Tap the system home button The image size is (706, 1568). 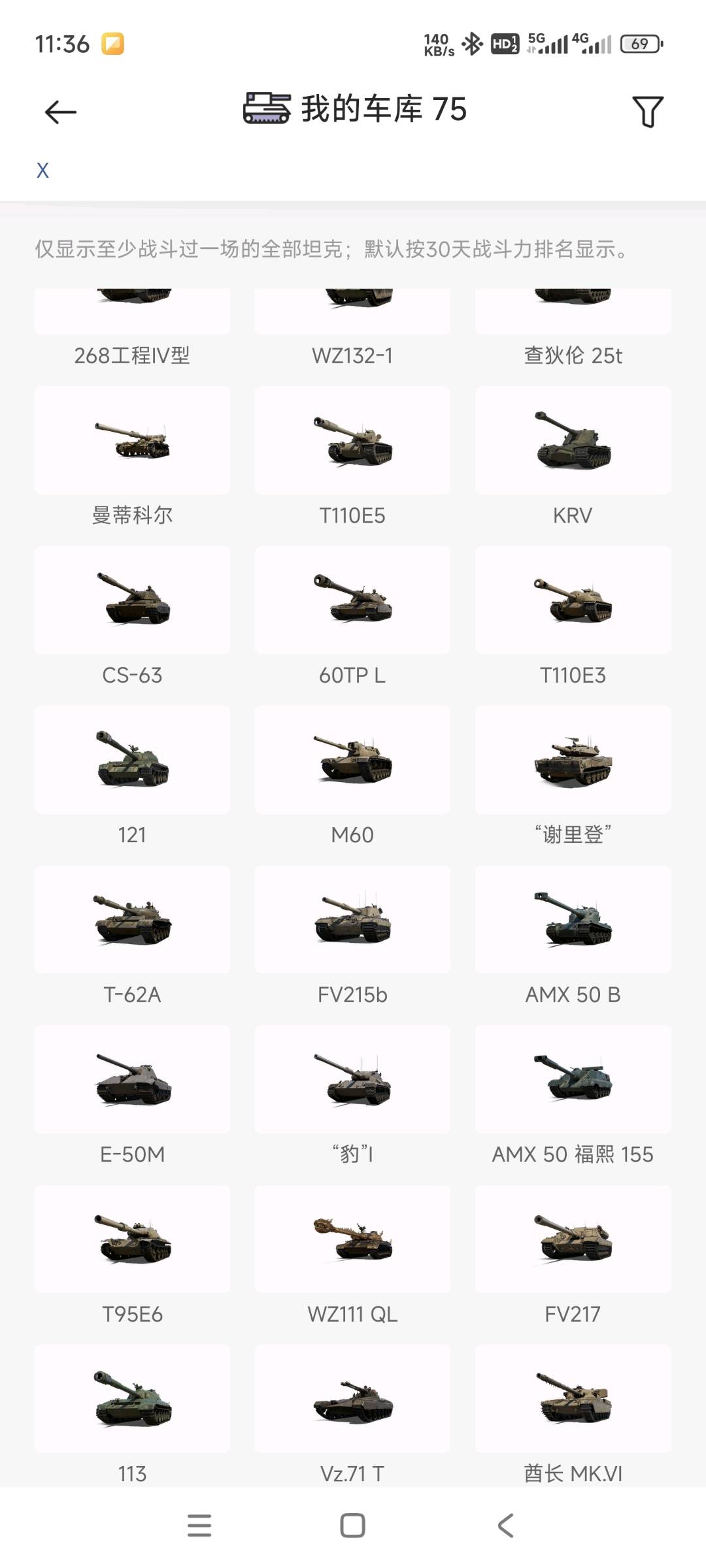coord(352,1526)
